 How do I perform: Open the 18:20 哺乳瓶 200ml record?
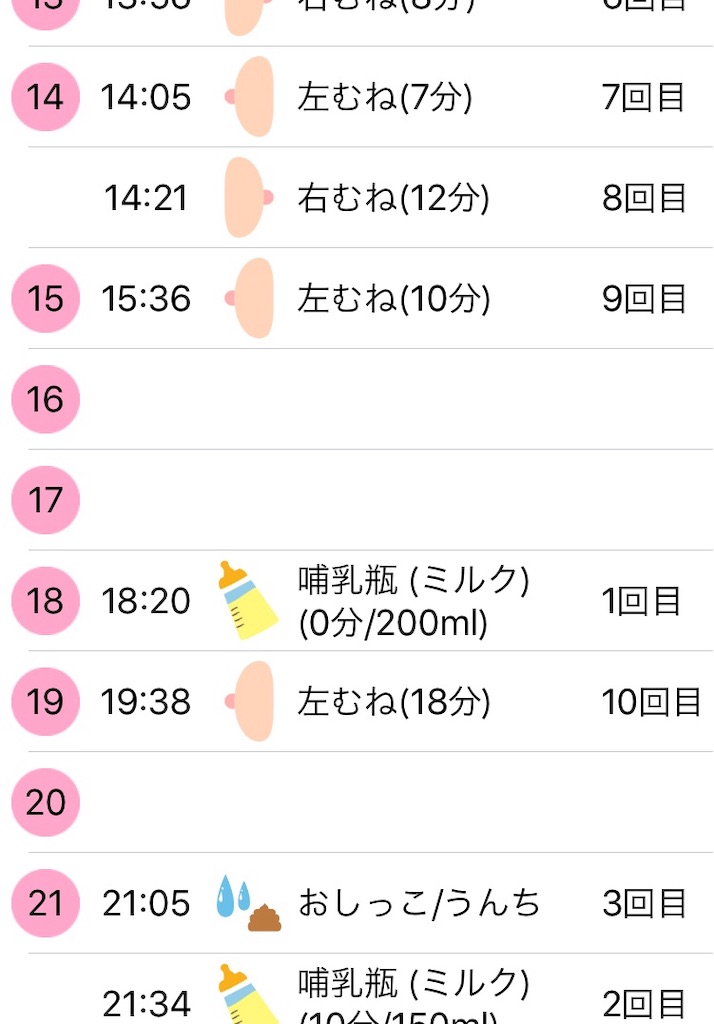[x=413, y=601]
